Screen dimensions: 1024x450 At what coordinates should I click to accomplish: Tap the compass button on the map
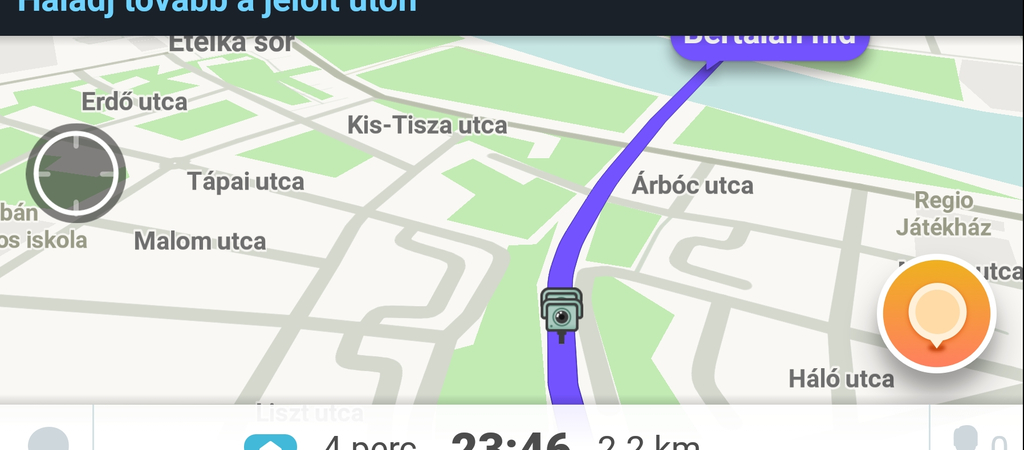click(x=75, y=172)
